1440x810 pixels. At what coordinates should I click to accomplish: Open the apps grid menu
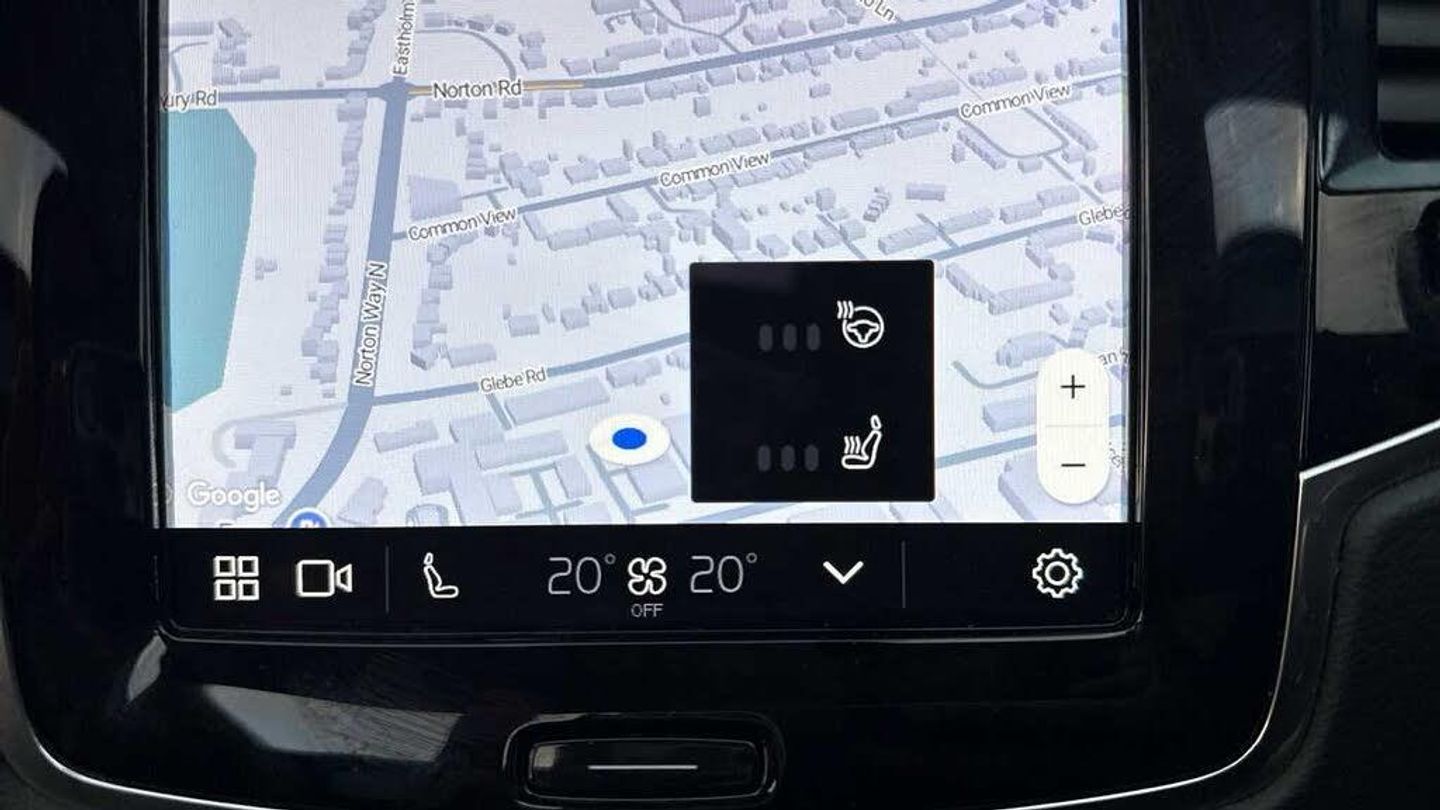pyautogui.click(x=236, y=578)
